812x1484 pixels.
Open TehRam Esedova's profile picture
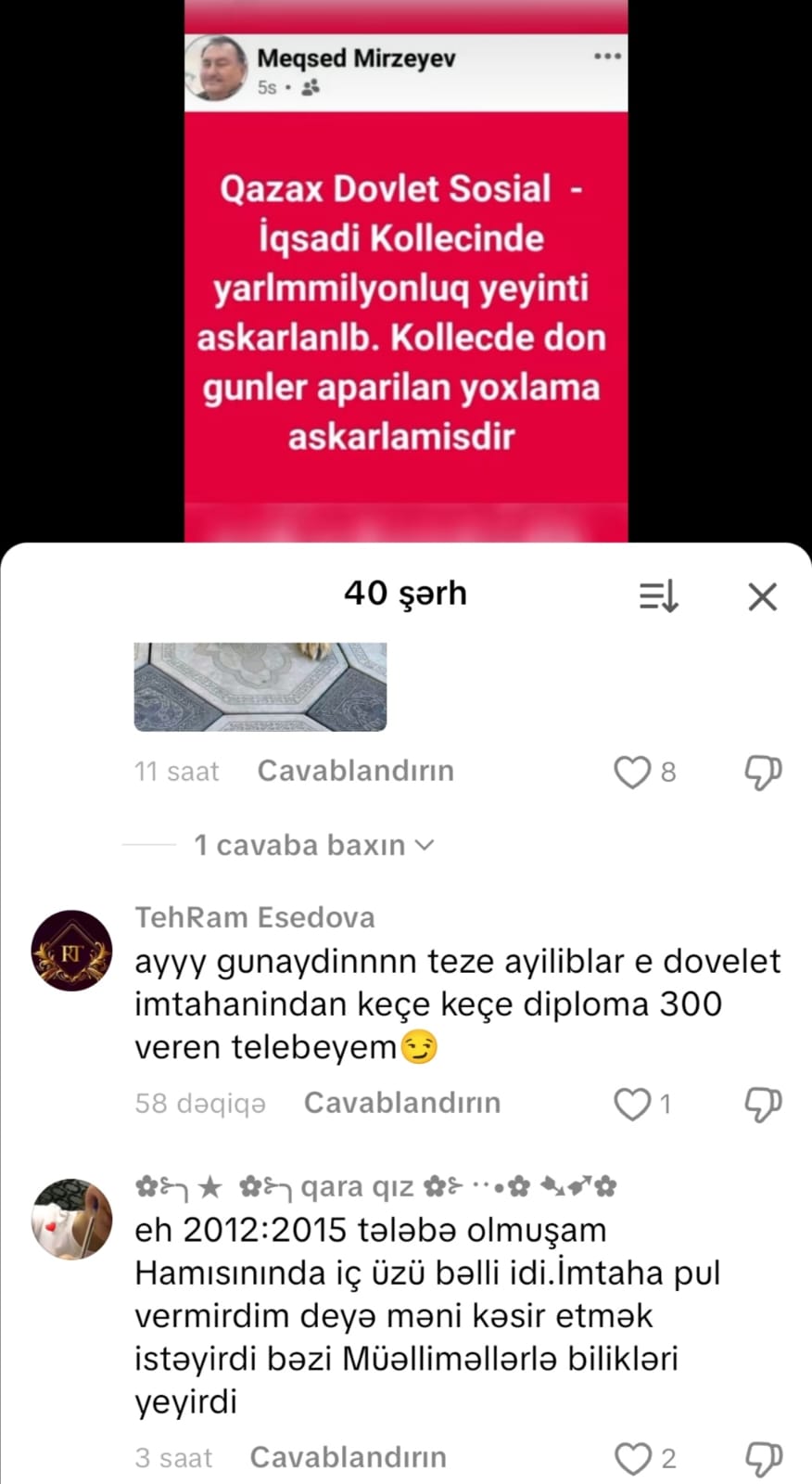[71, 951]
